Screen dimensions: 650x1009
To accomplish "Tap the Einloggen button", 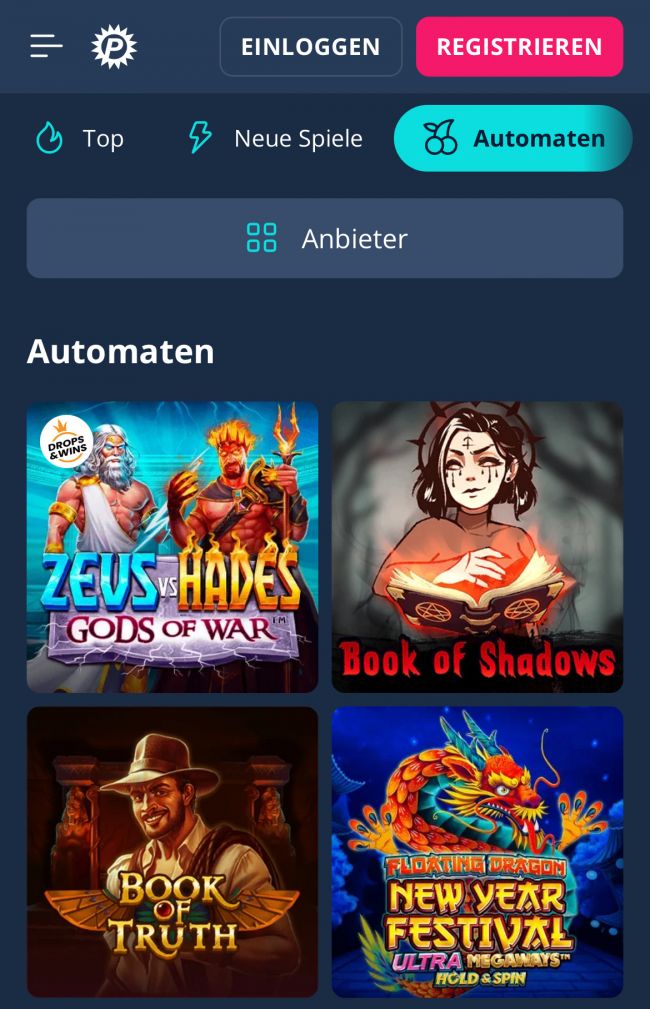I will [x=310, y=47].
